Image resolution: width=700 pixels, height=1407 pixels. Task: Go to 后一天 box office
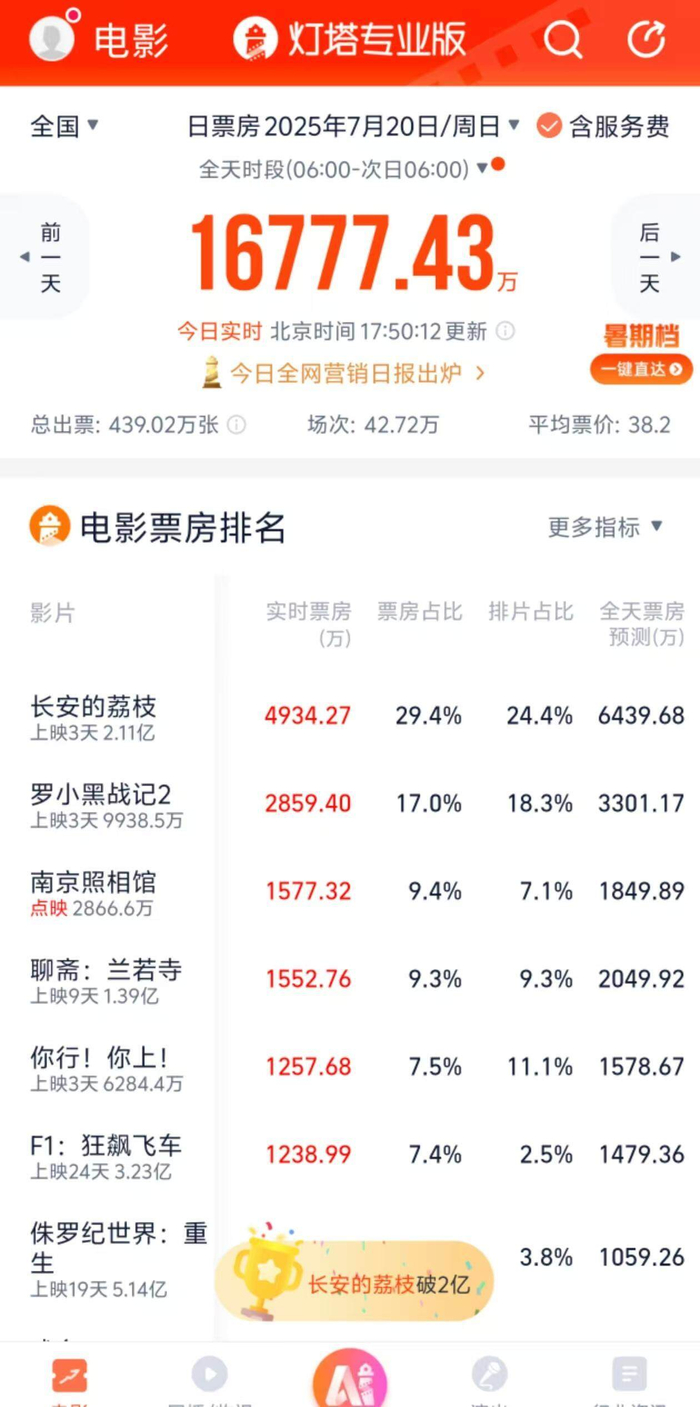653,258
